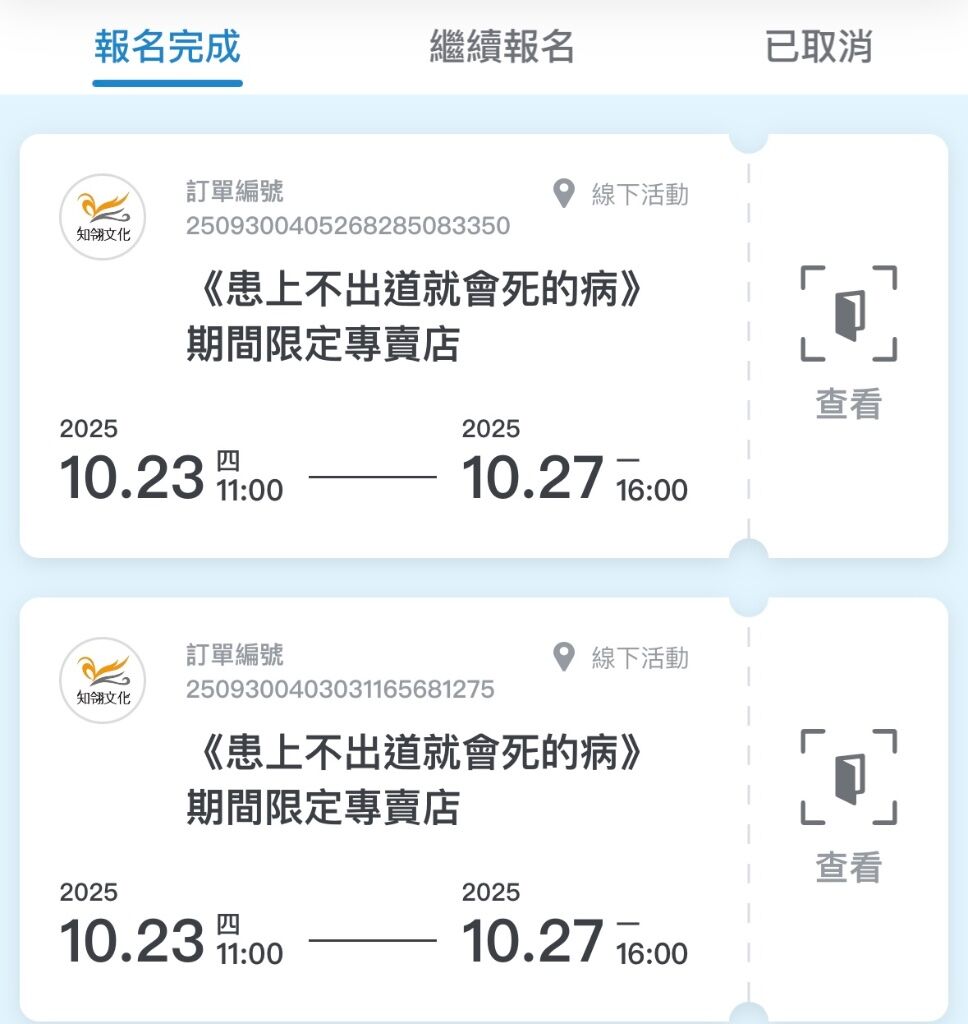Image resolution: width=968 pixels, height=1024 pixels.
Task: Tap 查看 for order 250930040303116568​1275
Action: coord(848,806)
